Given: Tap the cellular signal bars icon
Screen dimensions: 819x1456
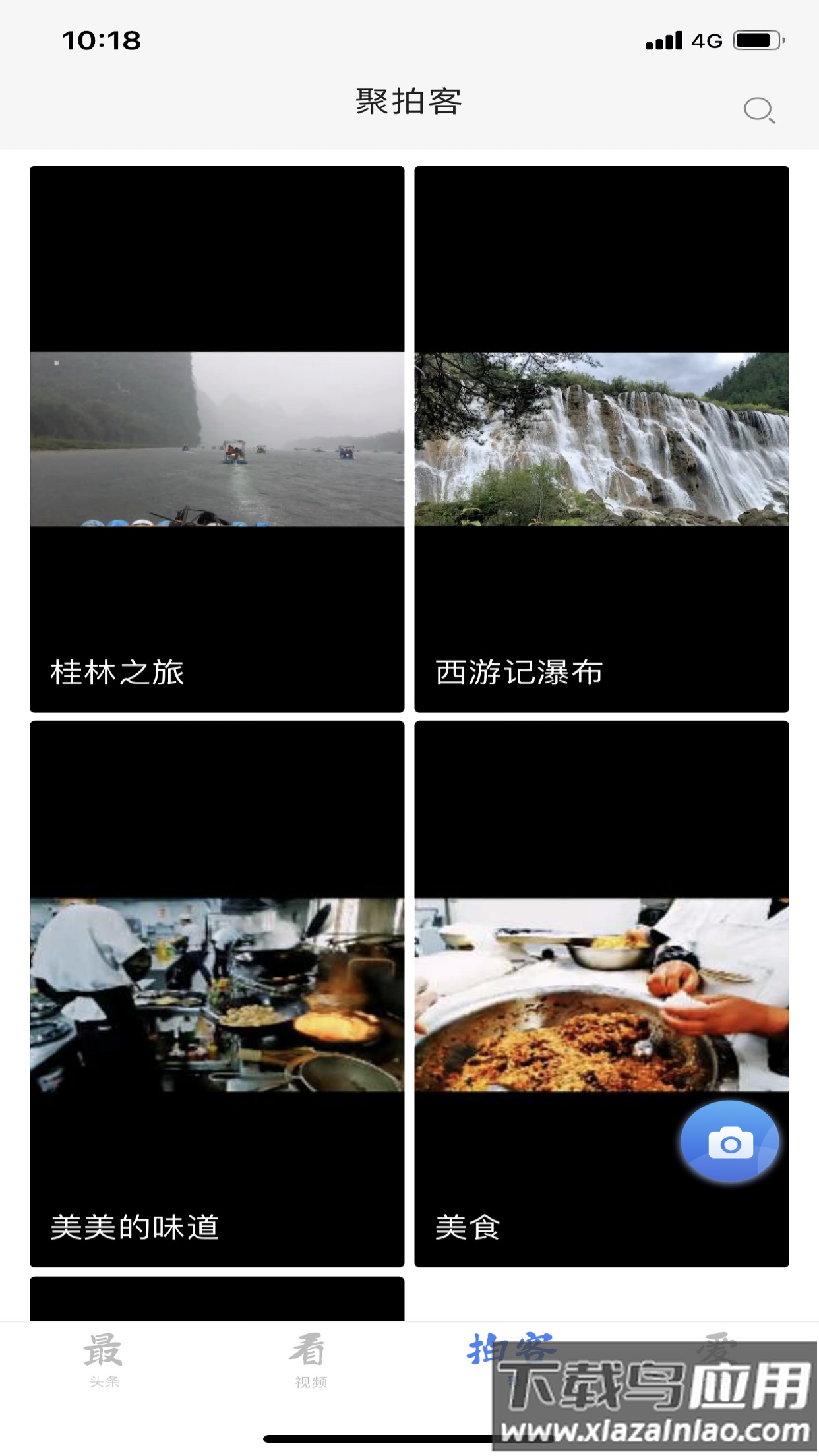Looking at the screenshot, I should (x=664, y=41).
